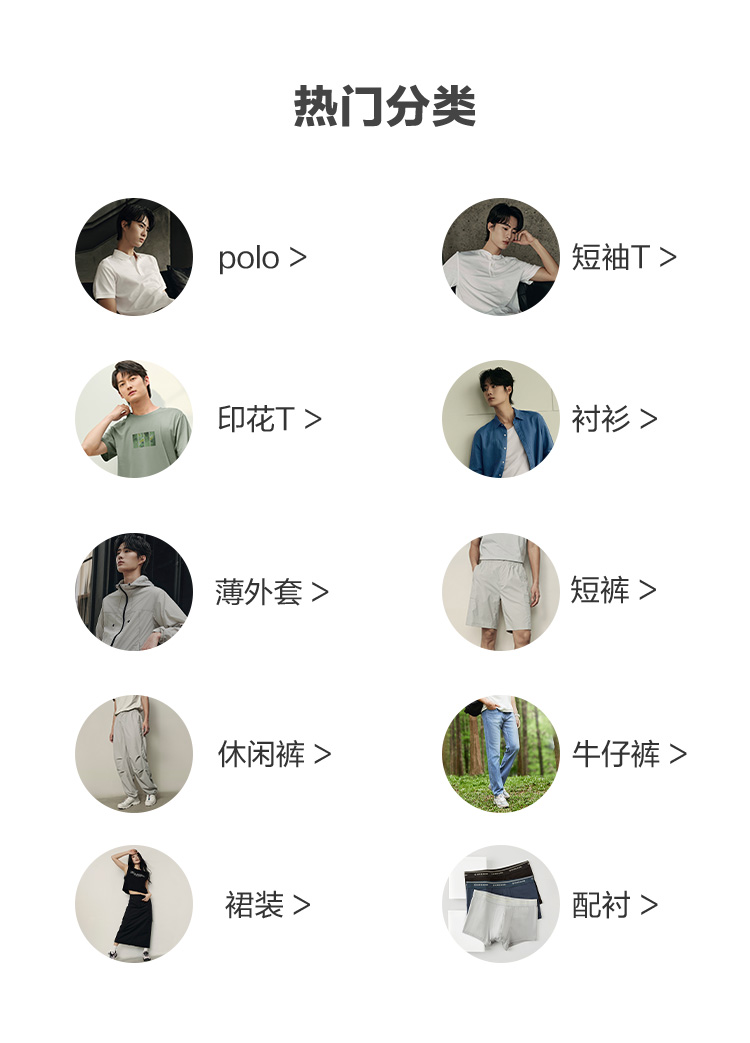Go to the 配衬 category
The image size is (750, 1043).
tap(613, 906)
